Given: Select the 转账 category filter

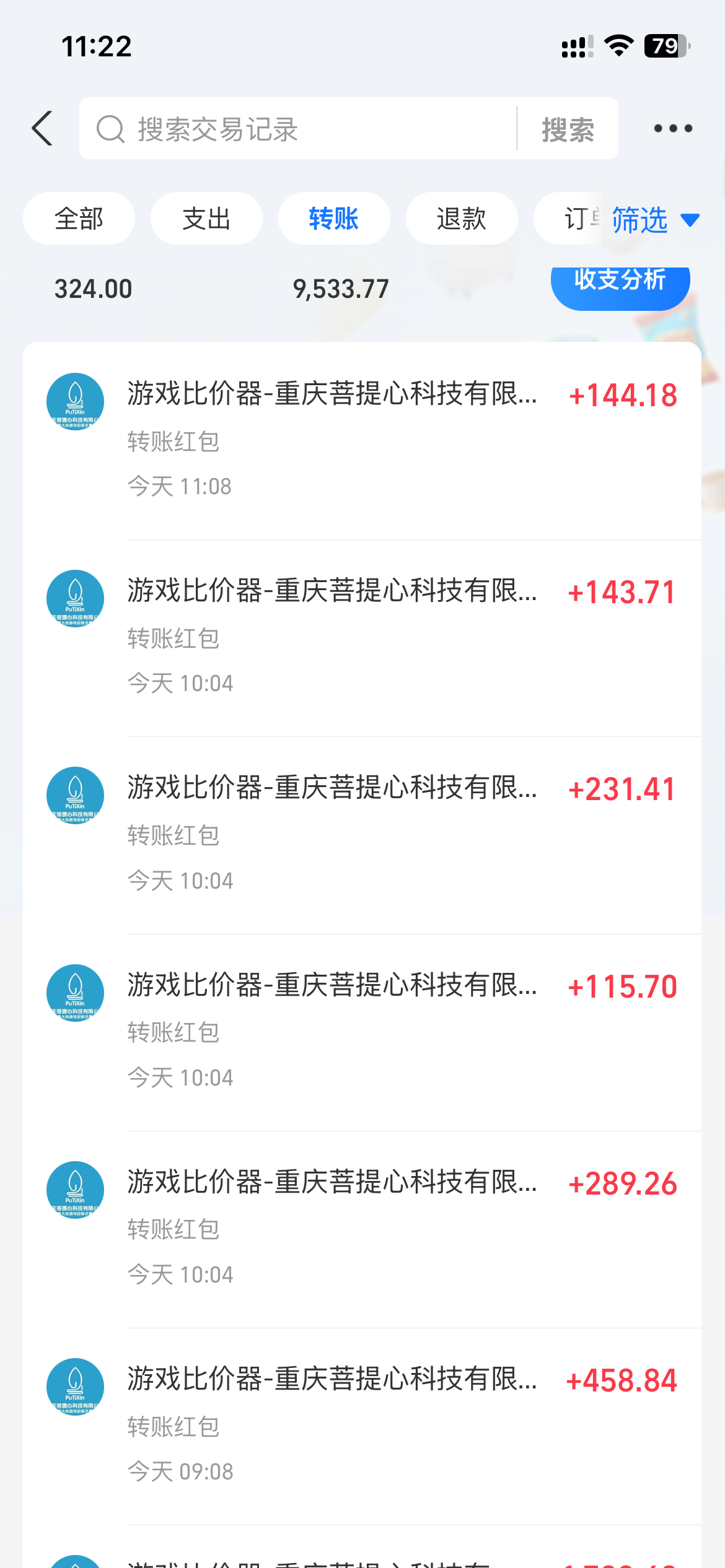Looking at the screenshot, I should point(334,218).
